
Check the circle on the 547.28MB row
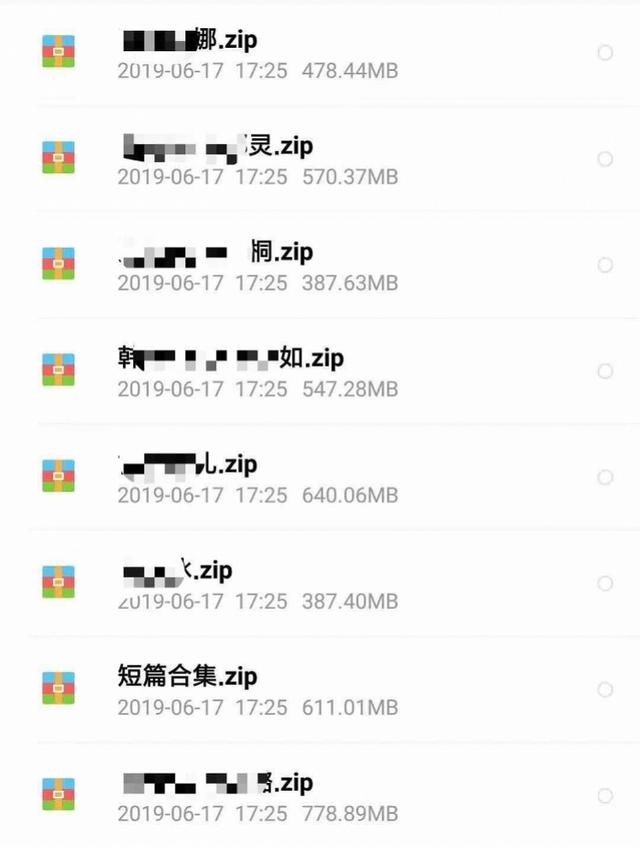(x=605, y=371)
